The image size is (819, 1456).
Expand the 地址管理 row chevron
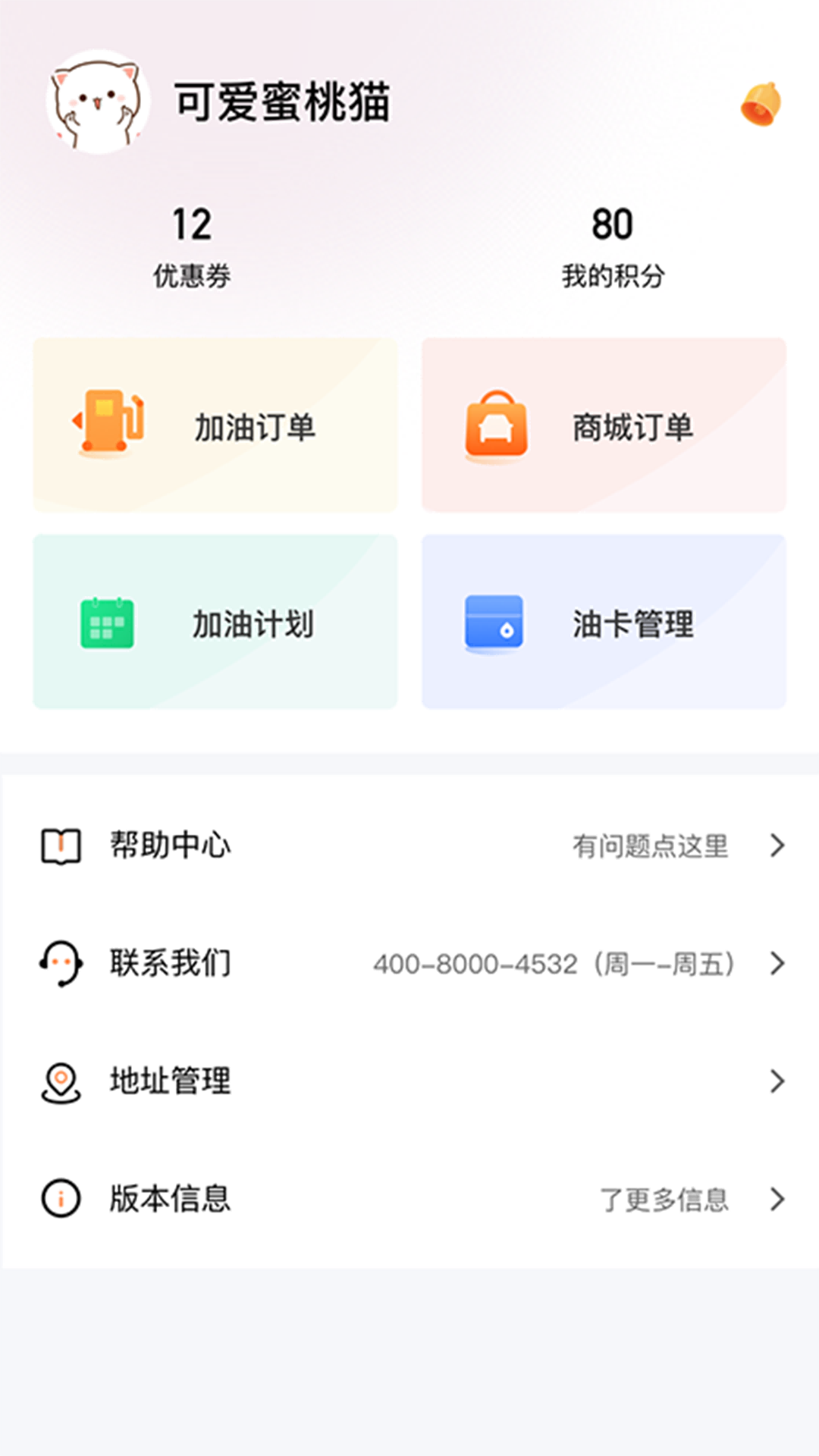(777, 1082)
